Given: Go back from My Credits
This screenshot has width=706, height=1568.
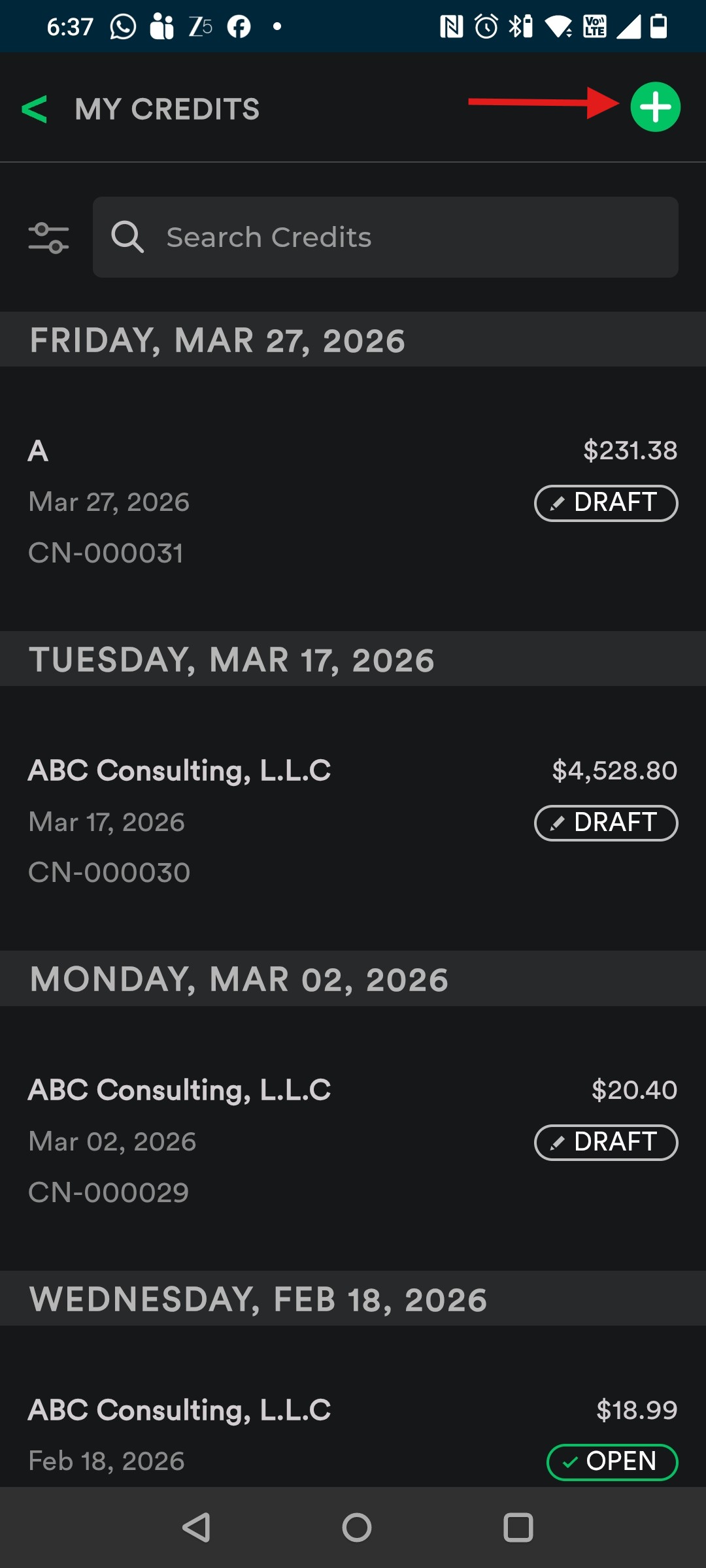Looking at the screenshot, I should [x=35, y=109].
